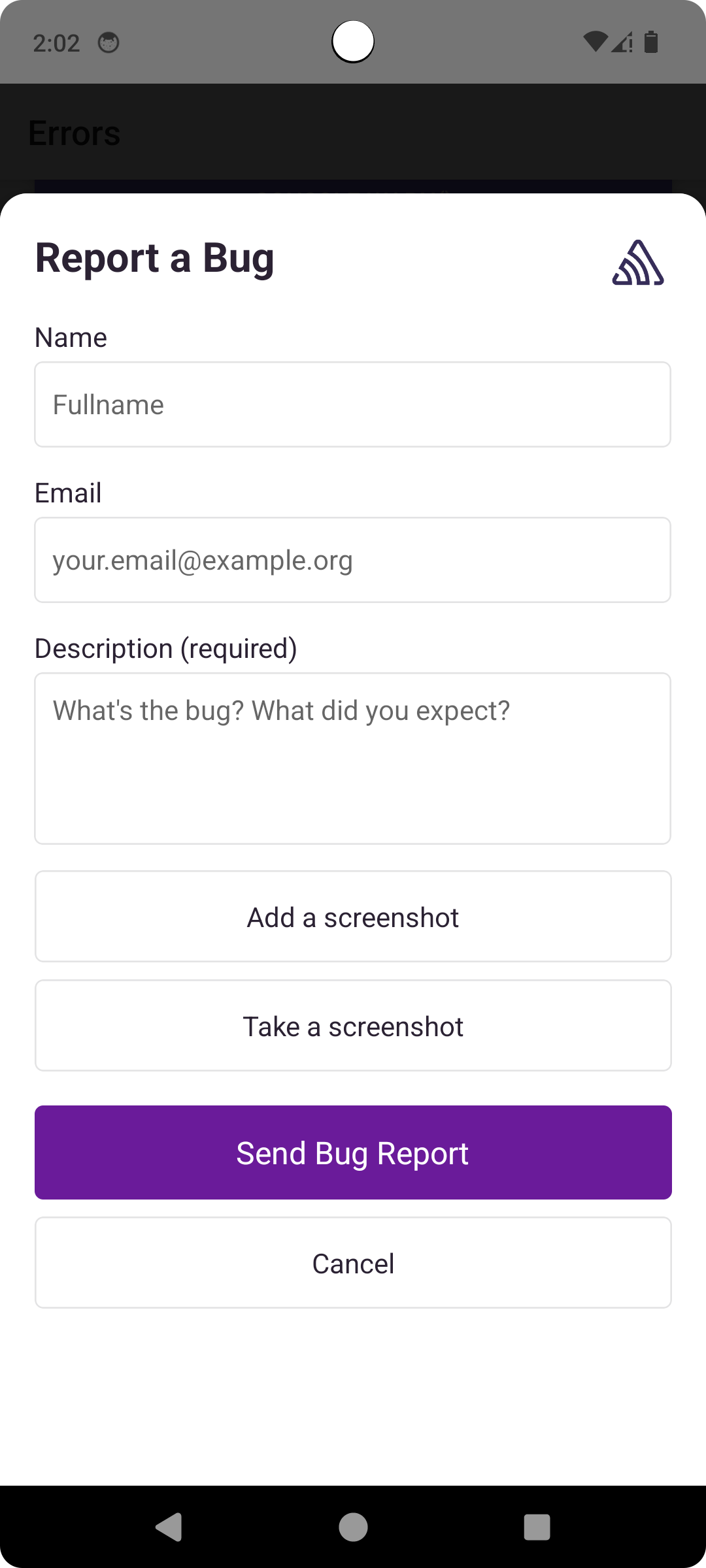Click the Name field label
This screenshot has height=1568, width=706.
70,337
